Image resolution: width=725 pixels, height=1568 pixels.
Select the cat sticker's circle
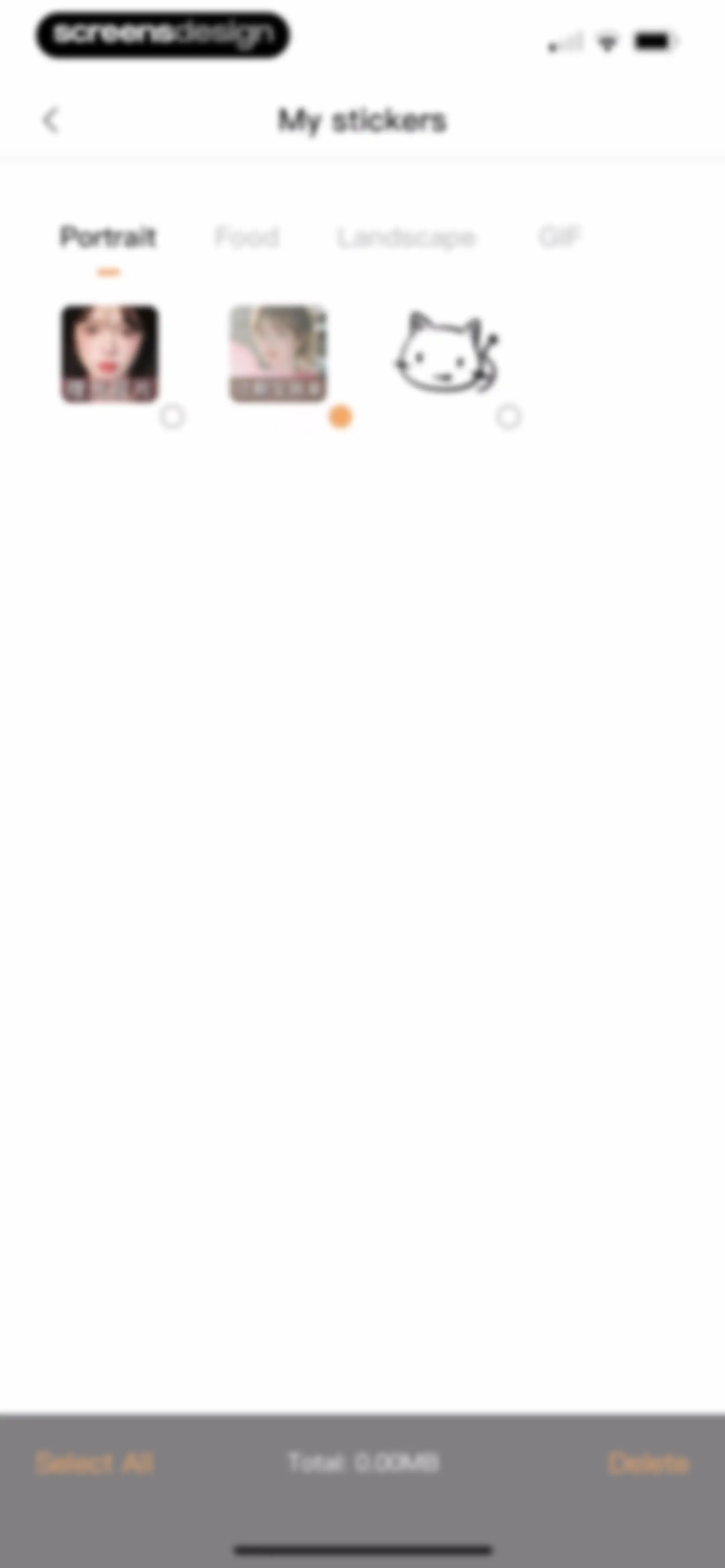click(x=509, y=417)
